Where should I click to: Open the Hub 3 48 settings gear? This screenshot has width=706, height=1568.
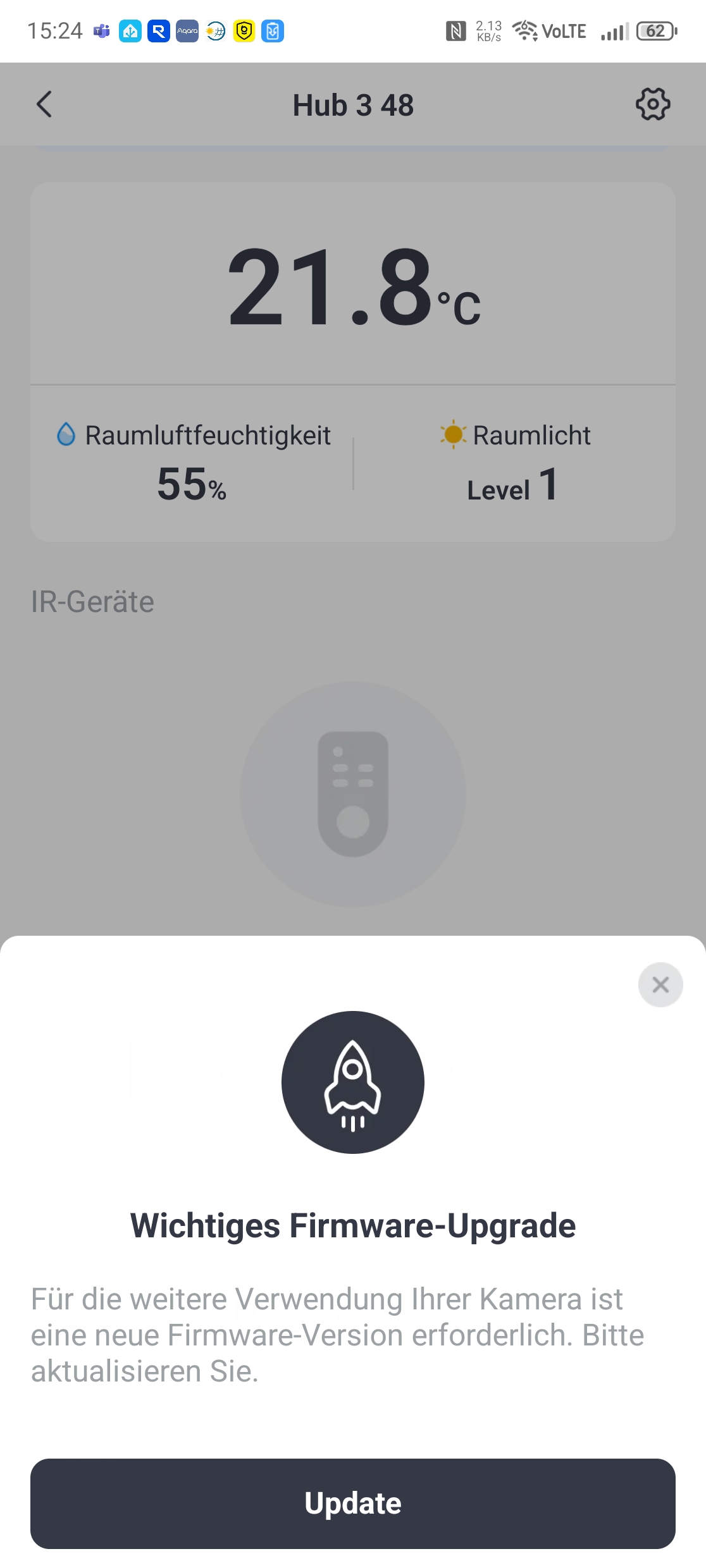652,104
